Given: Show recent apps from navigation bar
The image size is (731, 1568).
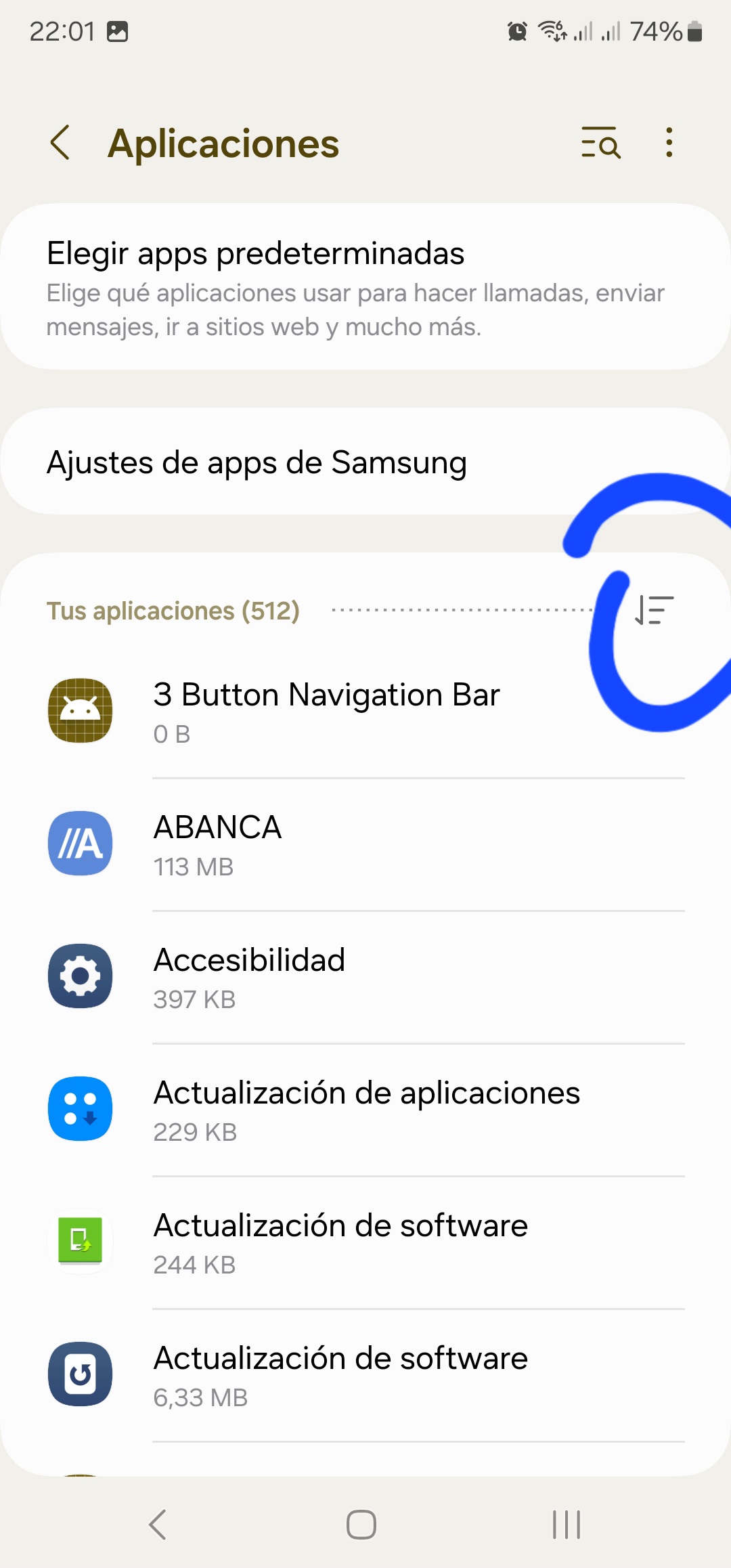Looking at the screenshot, I should click(567, 1525).
